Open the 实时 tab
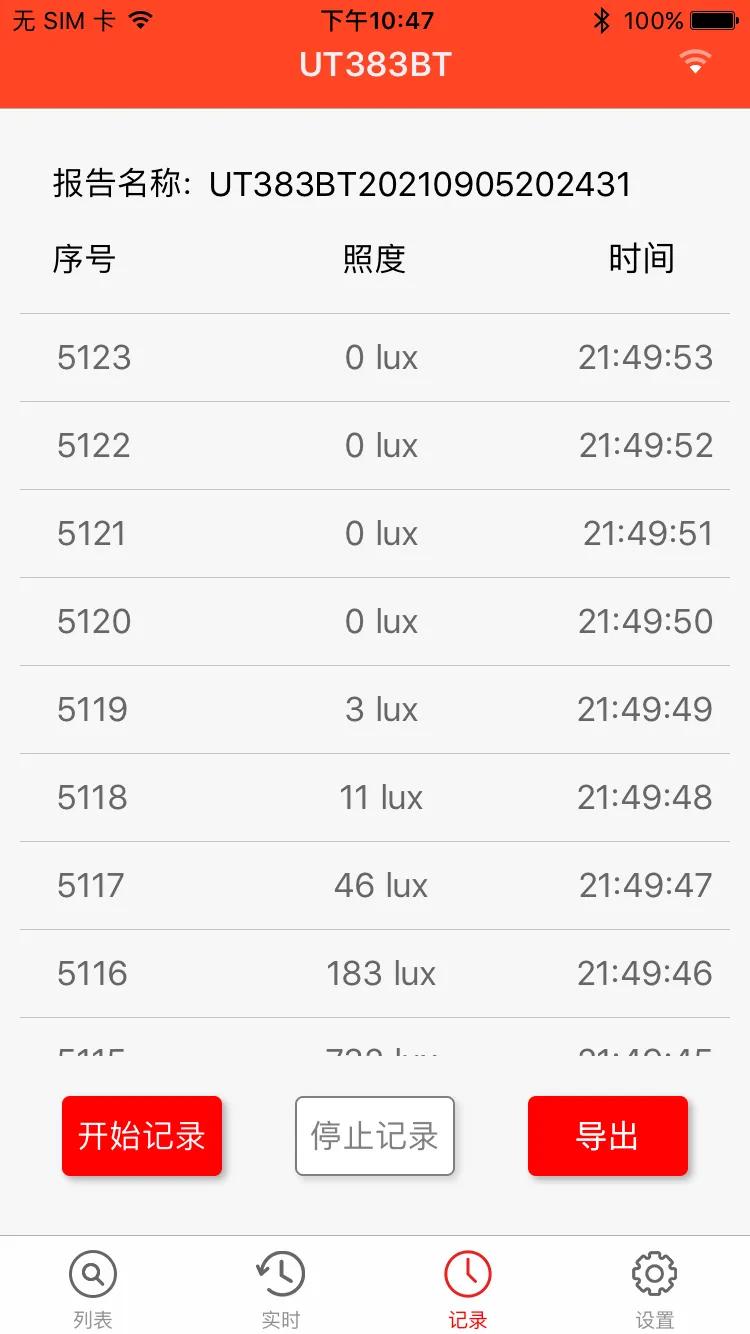750x1334 pixels. [x=280, y=1288]
